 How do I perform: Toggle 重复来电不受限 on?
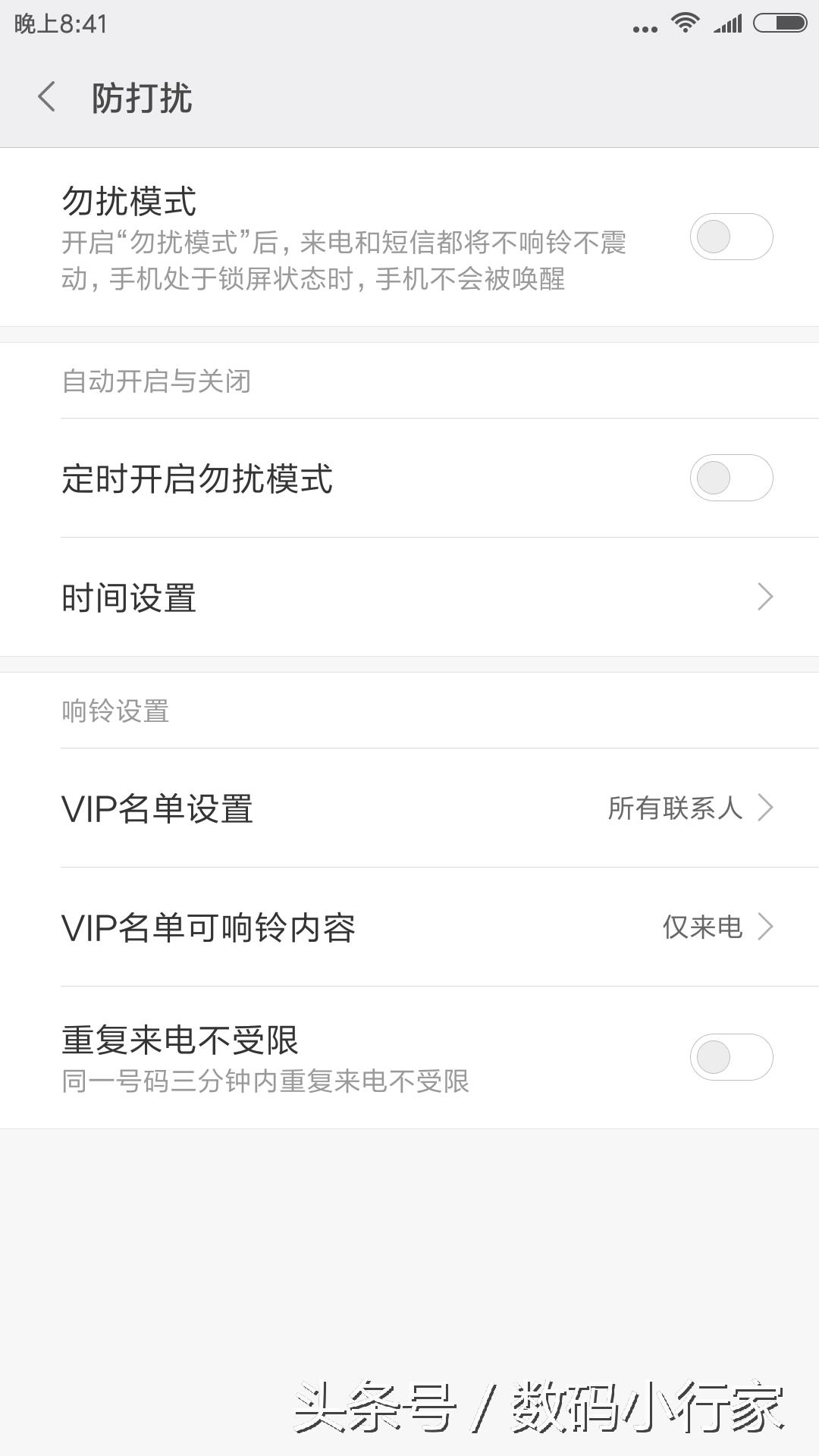click(731, 1057)
